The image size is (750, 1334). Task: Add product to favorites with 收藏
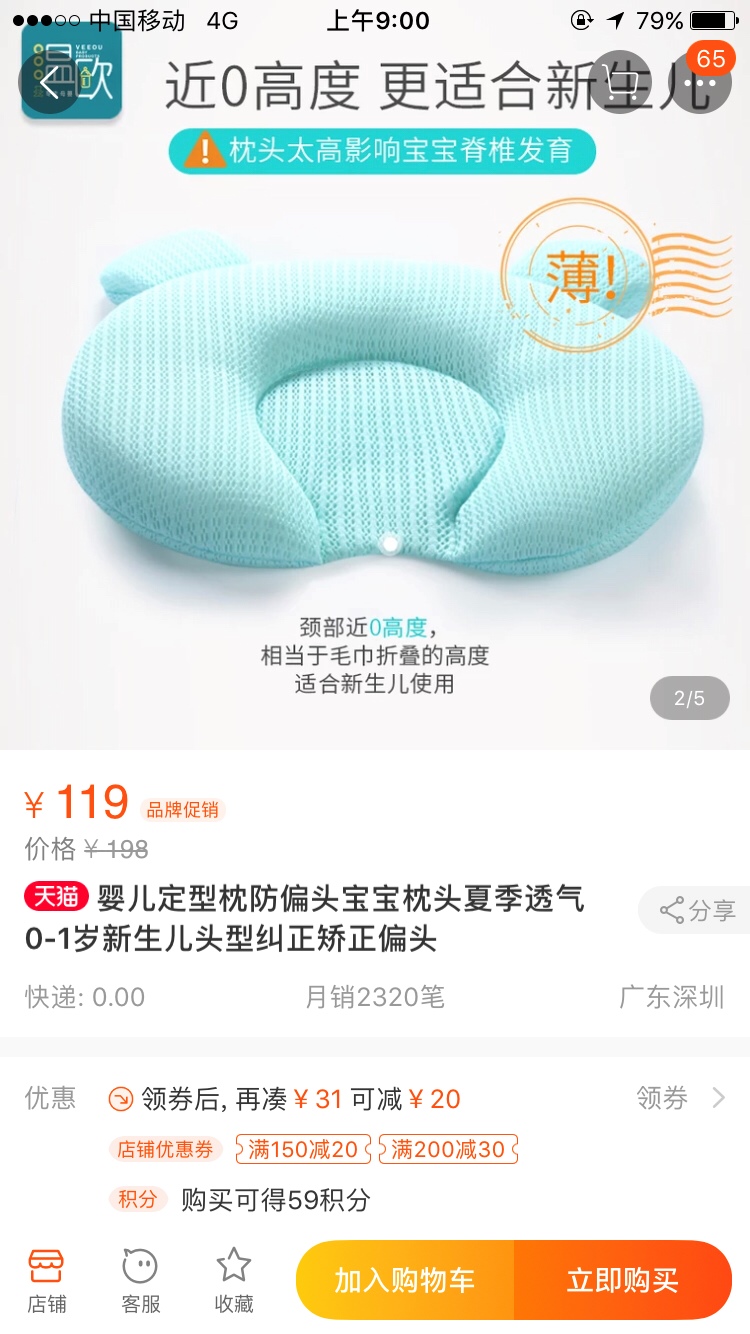(234, 1281)
